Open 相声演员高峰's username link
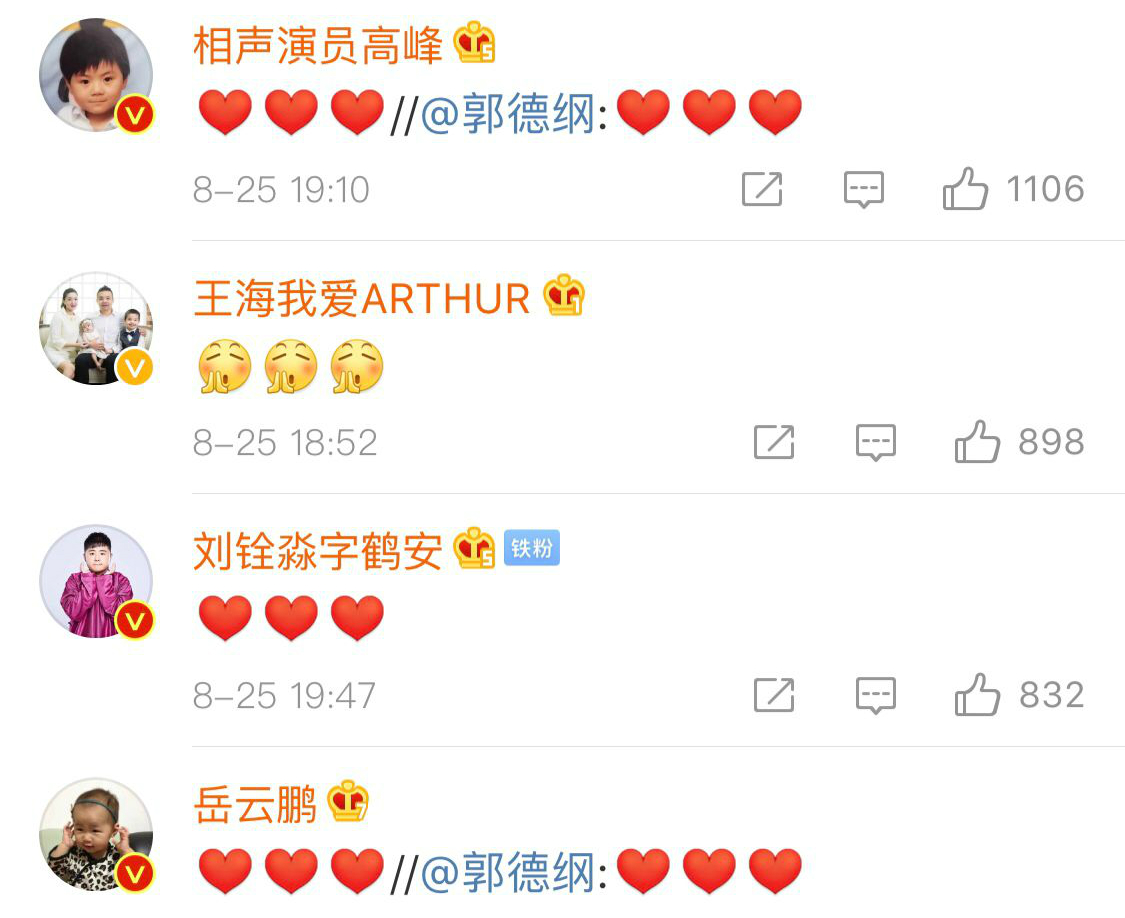 tap(318, 45)
